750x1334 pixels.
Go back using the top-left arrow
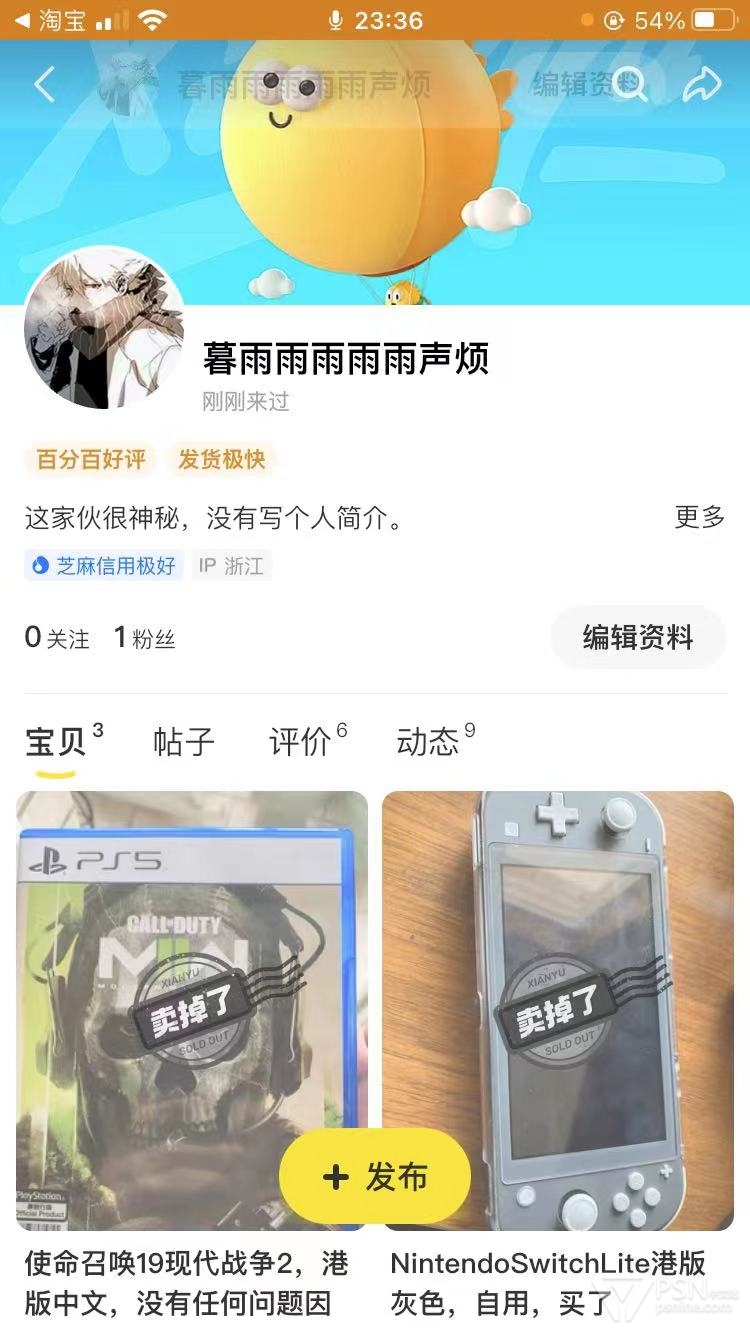pyautogui.click(x=44, y=85)
